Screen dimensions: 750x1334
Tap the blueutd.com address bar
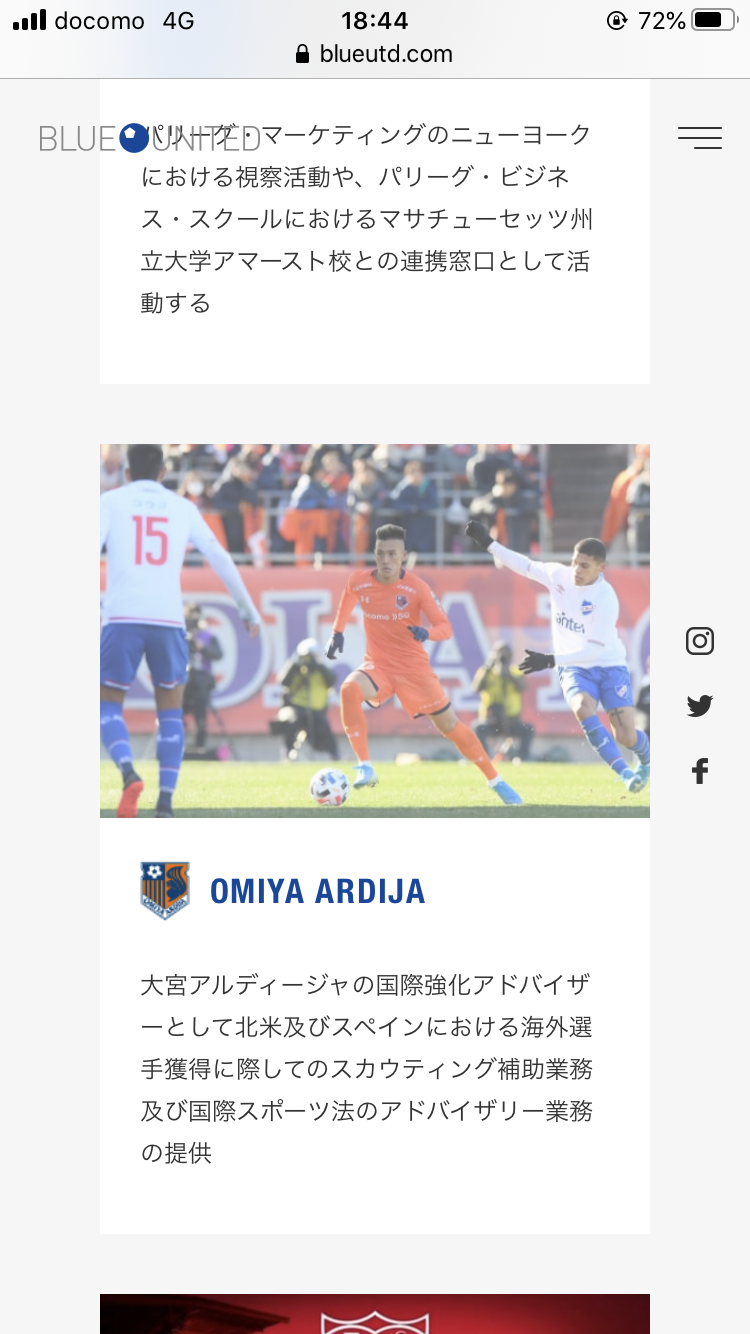[x=375, y=54]
